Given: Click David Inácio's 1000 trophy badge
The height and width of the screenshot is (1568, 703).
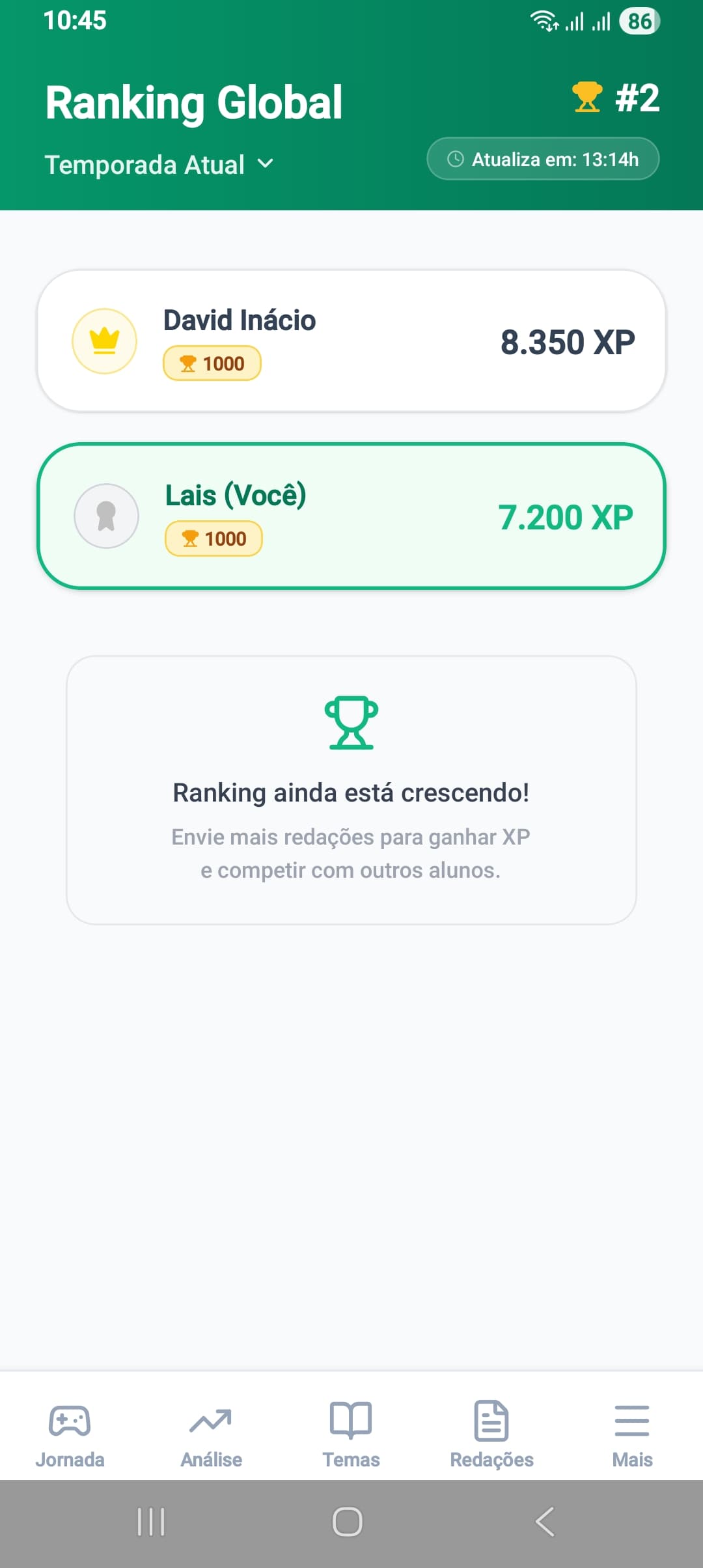Looking at the screenshot, I should (212, 363).
